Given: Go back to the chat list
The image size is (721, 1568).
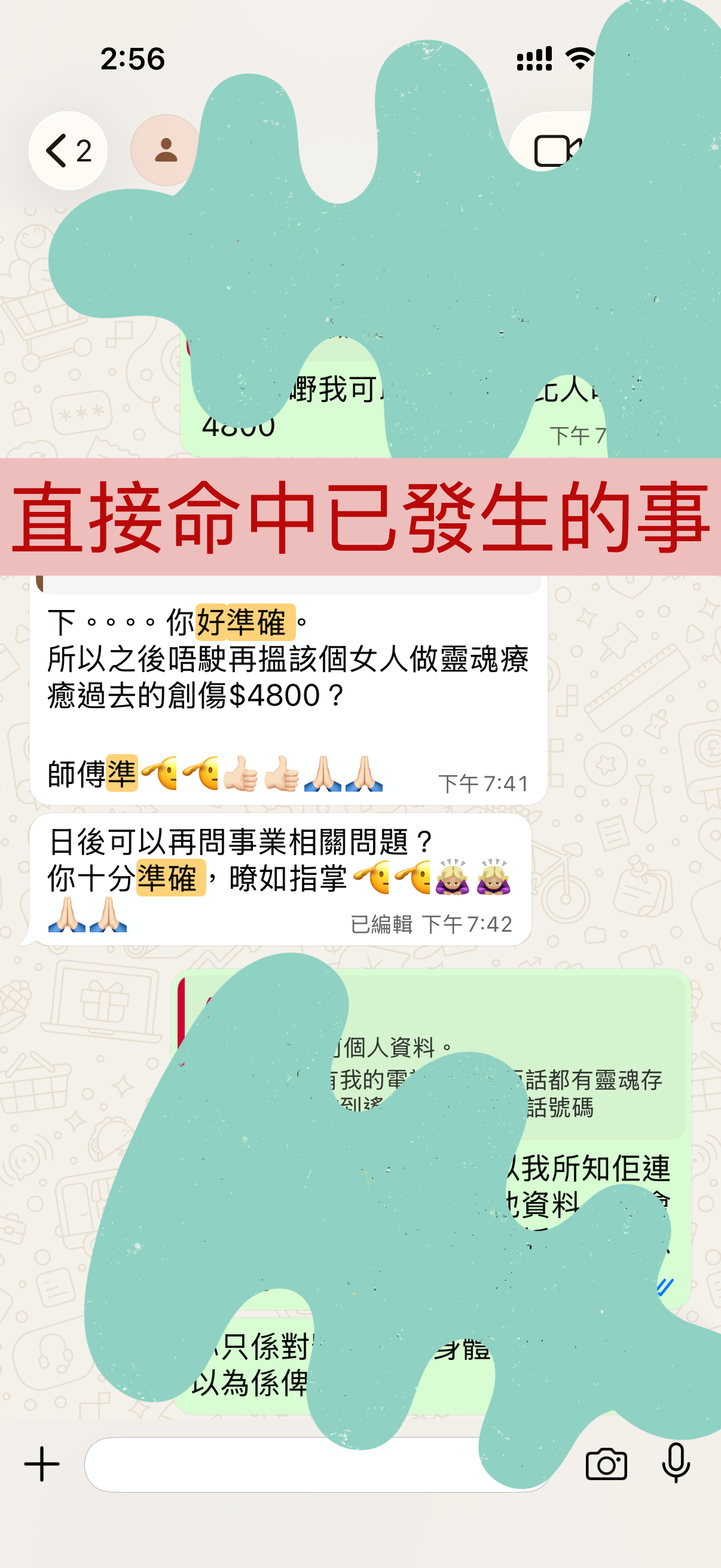Looking at the screenshot, I should click(x=68, y=150).
